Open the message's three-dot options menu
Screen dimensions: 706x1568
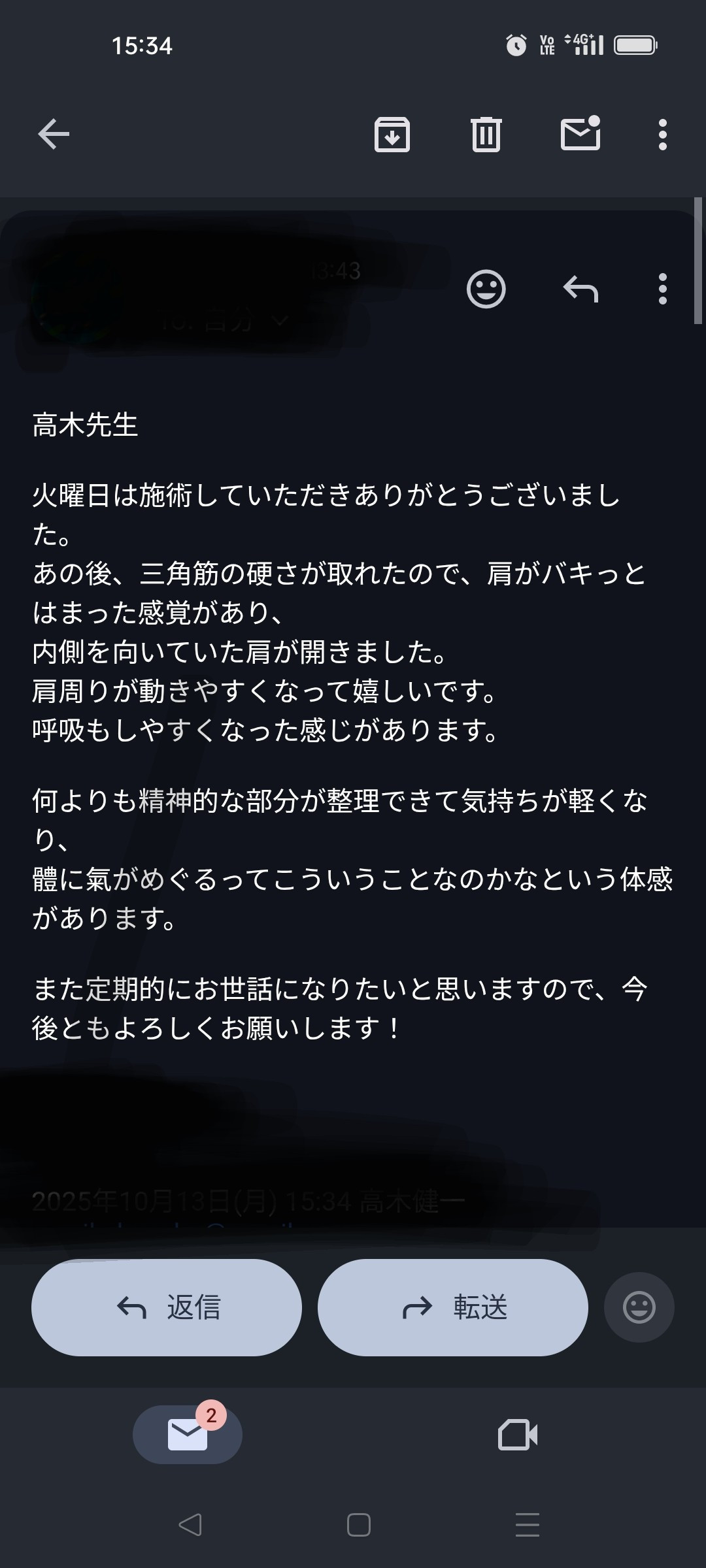point(662,289)
